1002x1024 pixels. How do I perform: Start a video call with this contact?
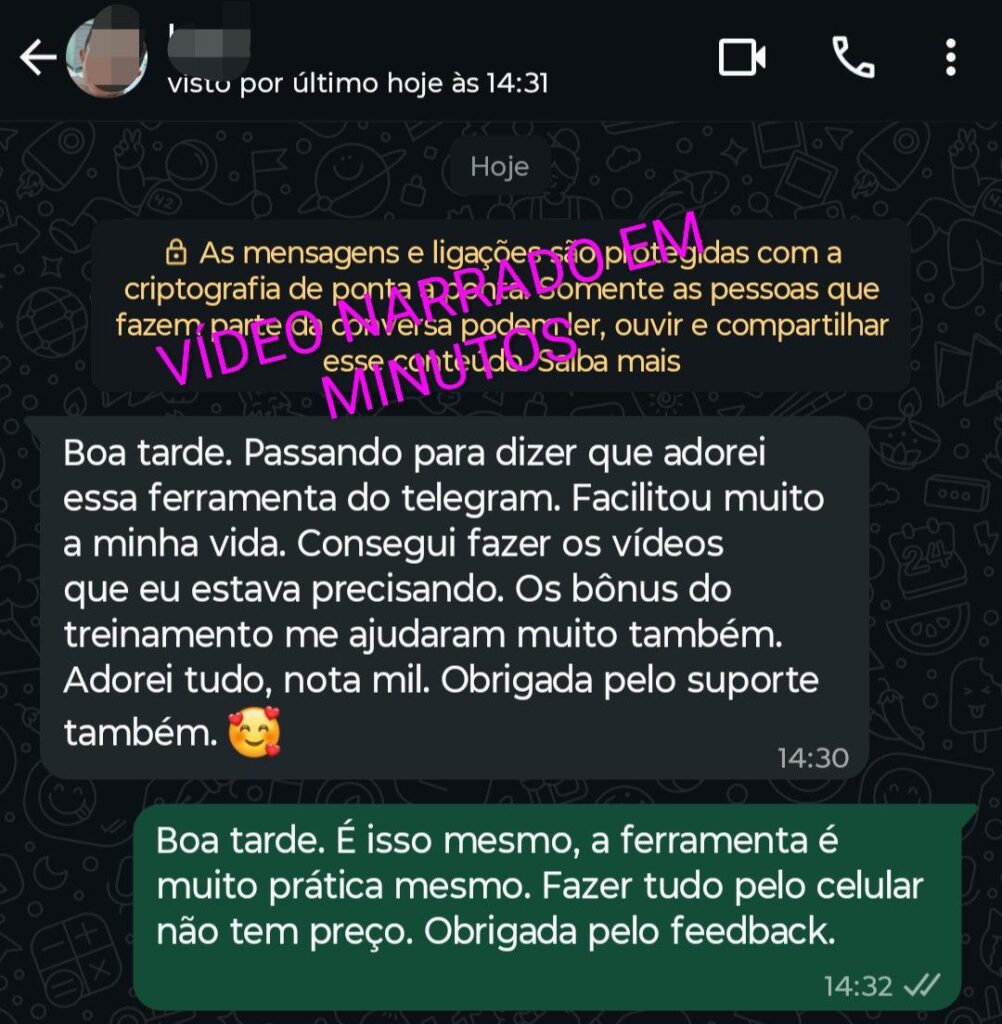coord(742,58)
